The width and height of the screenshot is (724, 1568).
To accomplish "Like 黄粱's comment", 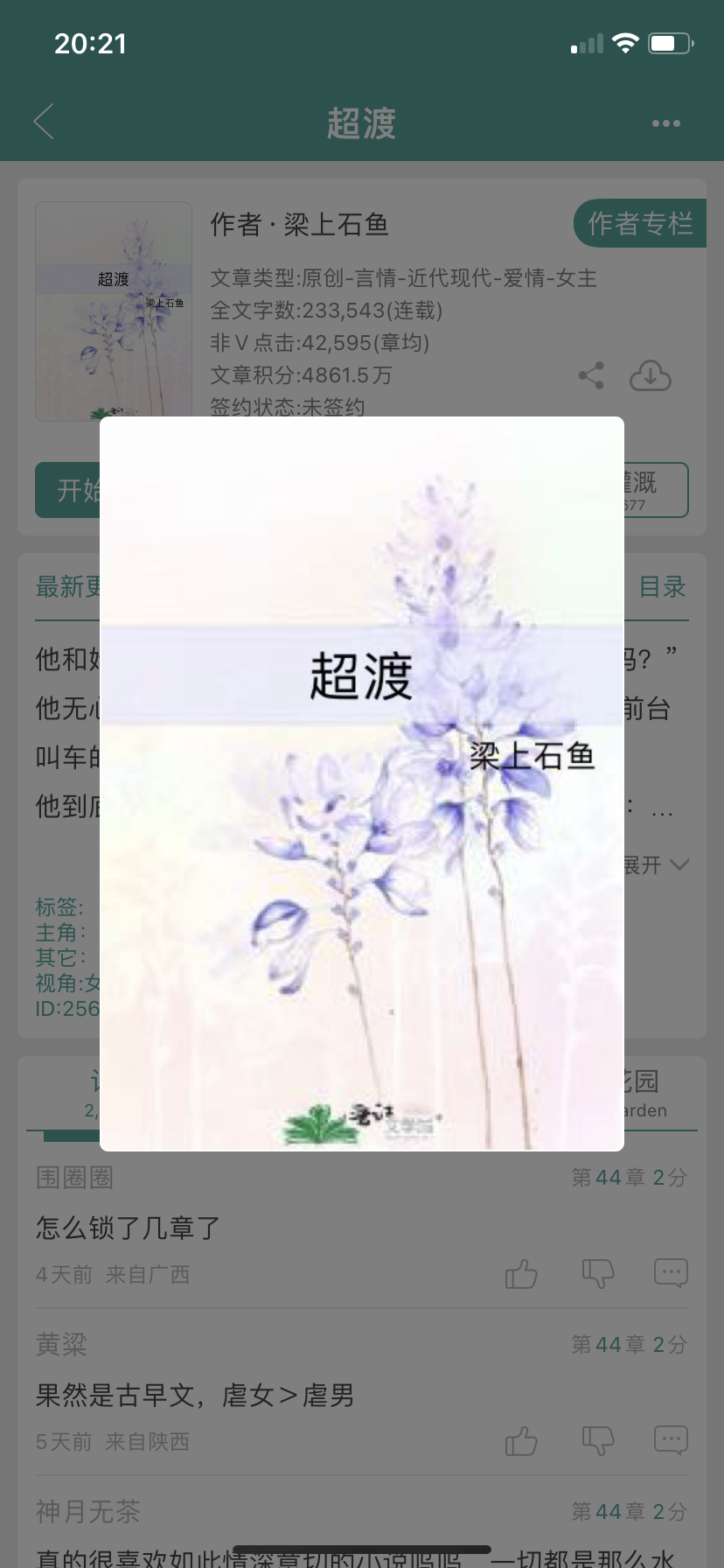I will point(521,1441).
